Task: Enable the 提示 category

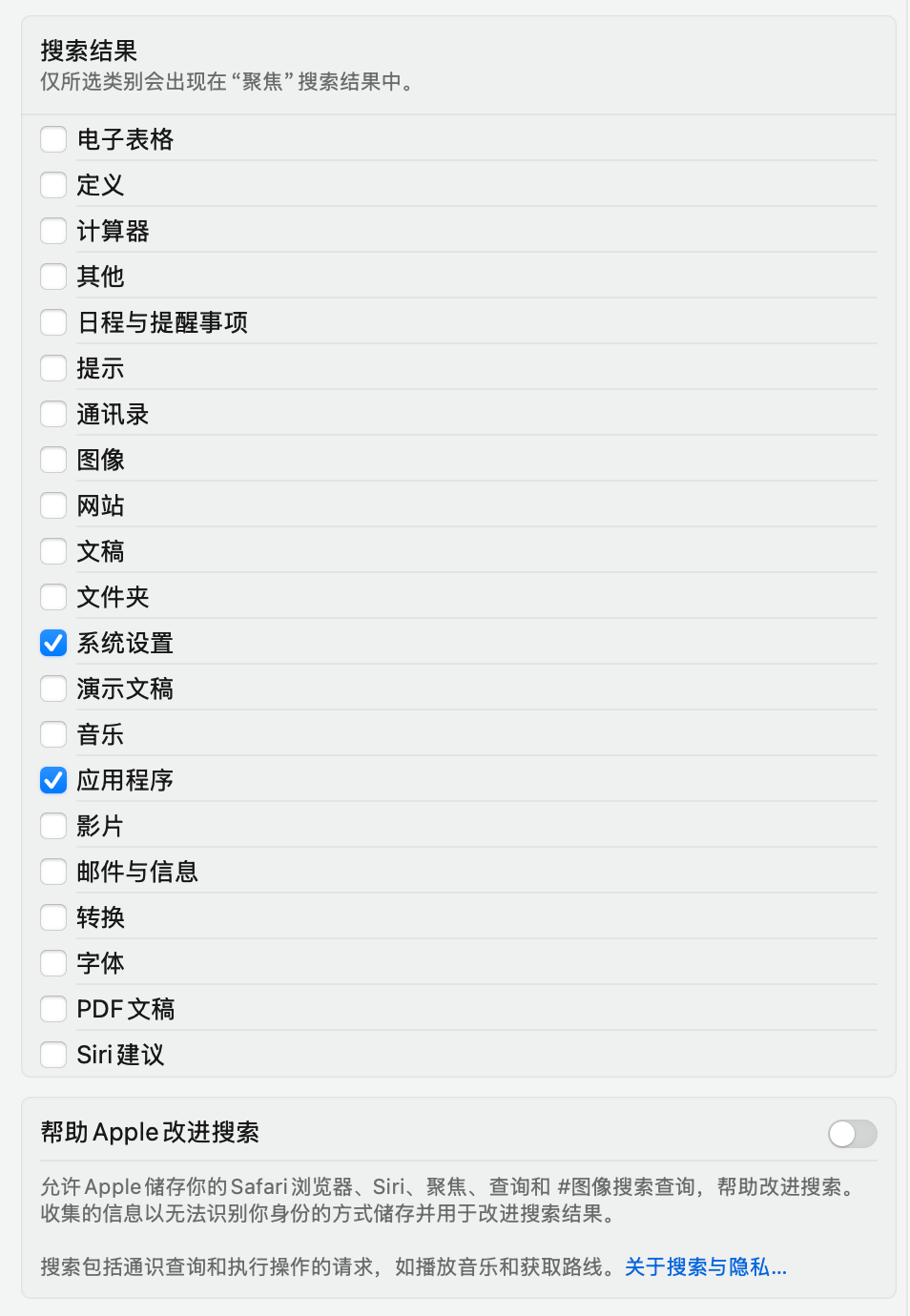Action: [53, 368]
